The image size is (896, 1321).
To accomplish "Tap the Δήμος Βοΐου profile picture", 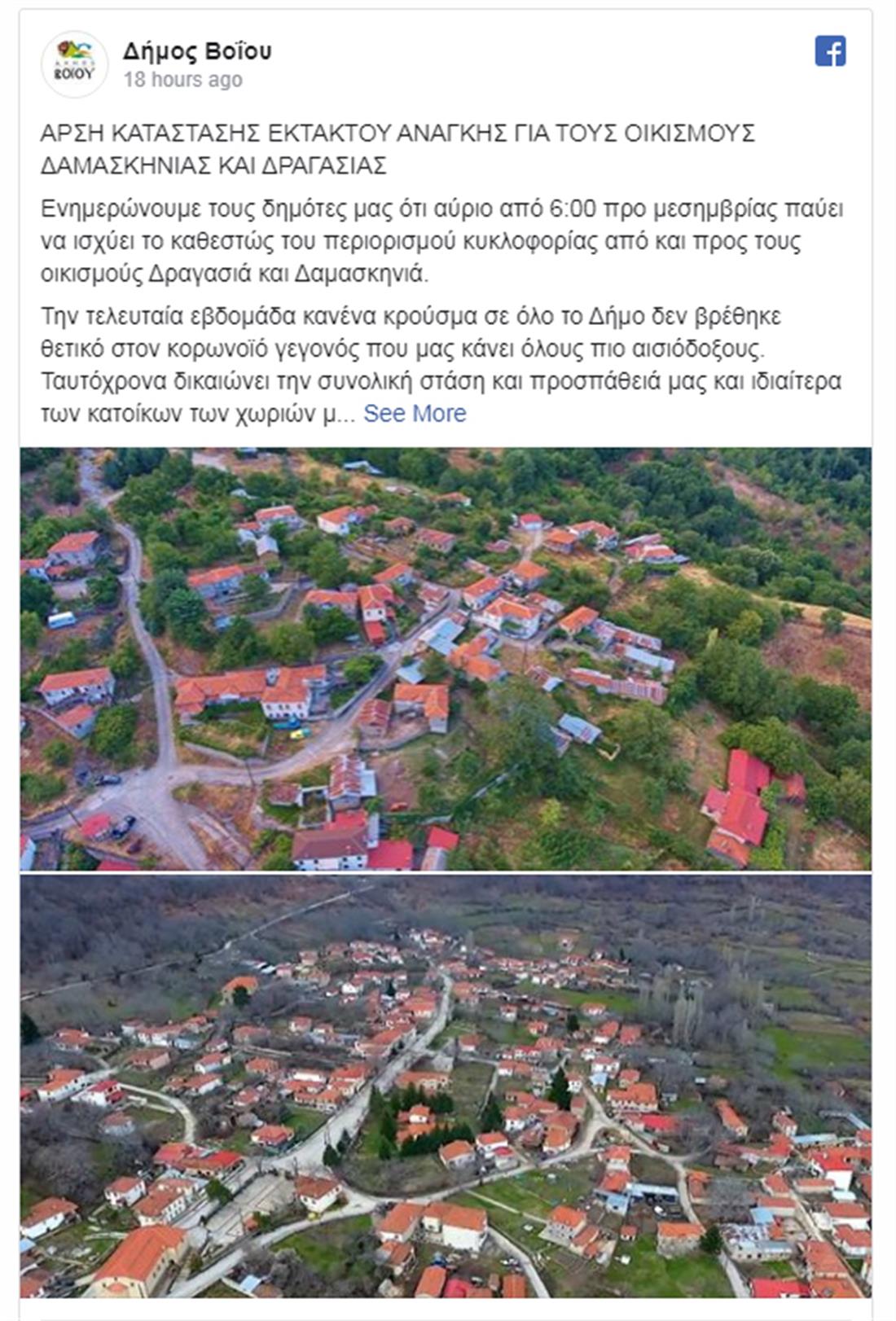I will click(74, 64).
